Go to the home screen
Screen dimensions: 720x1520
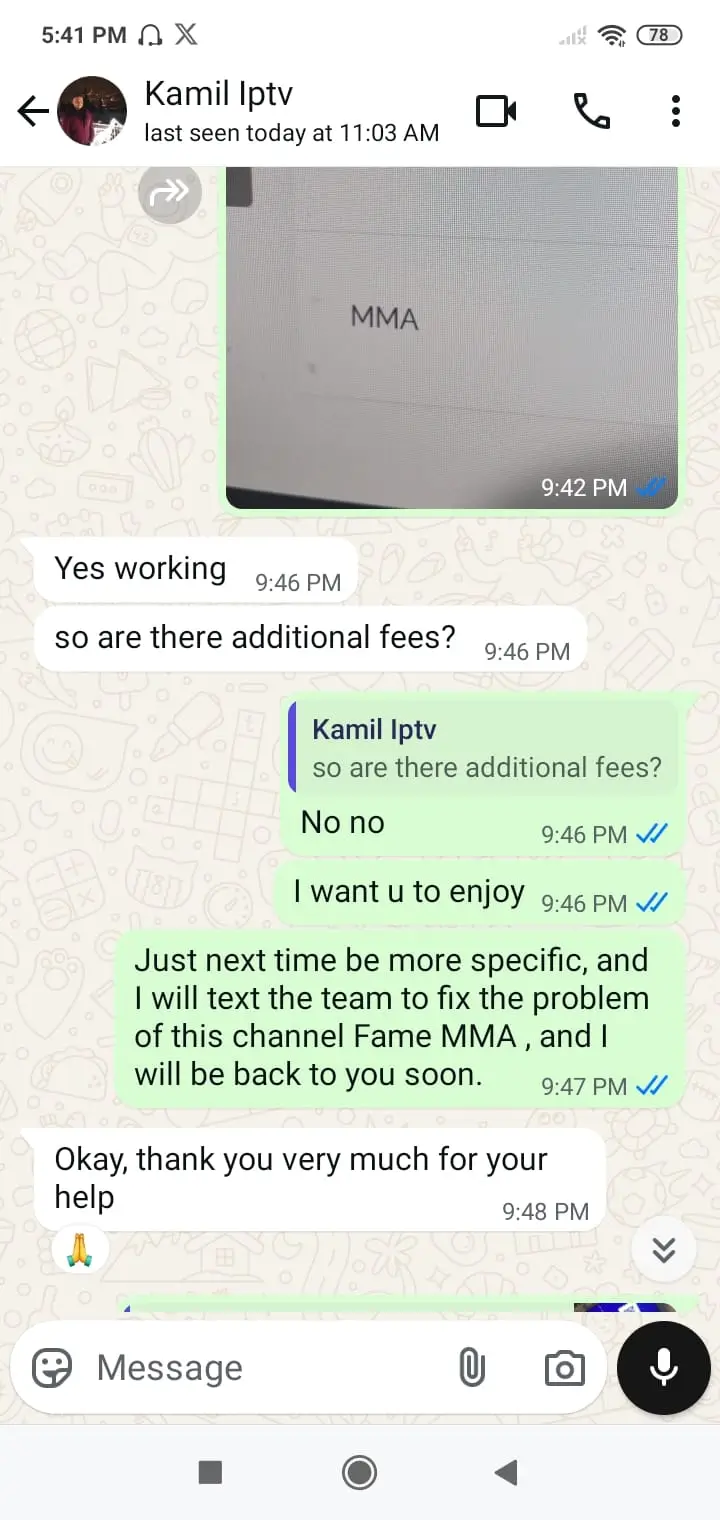point(359,1472)
